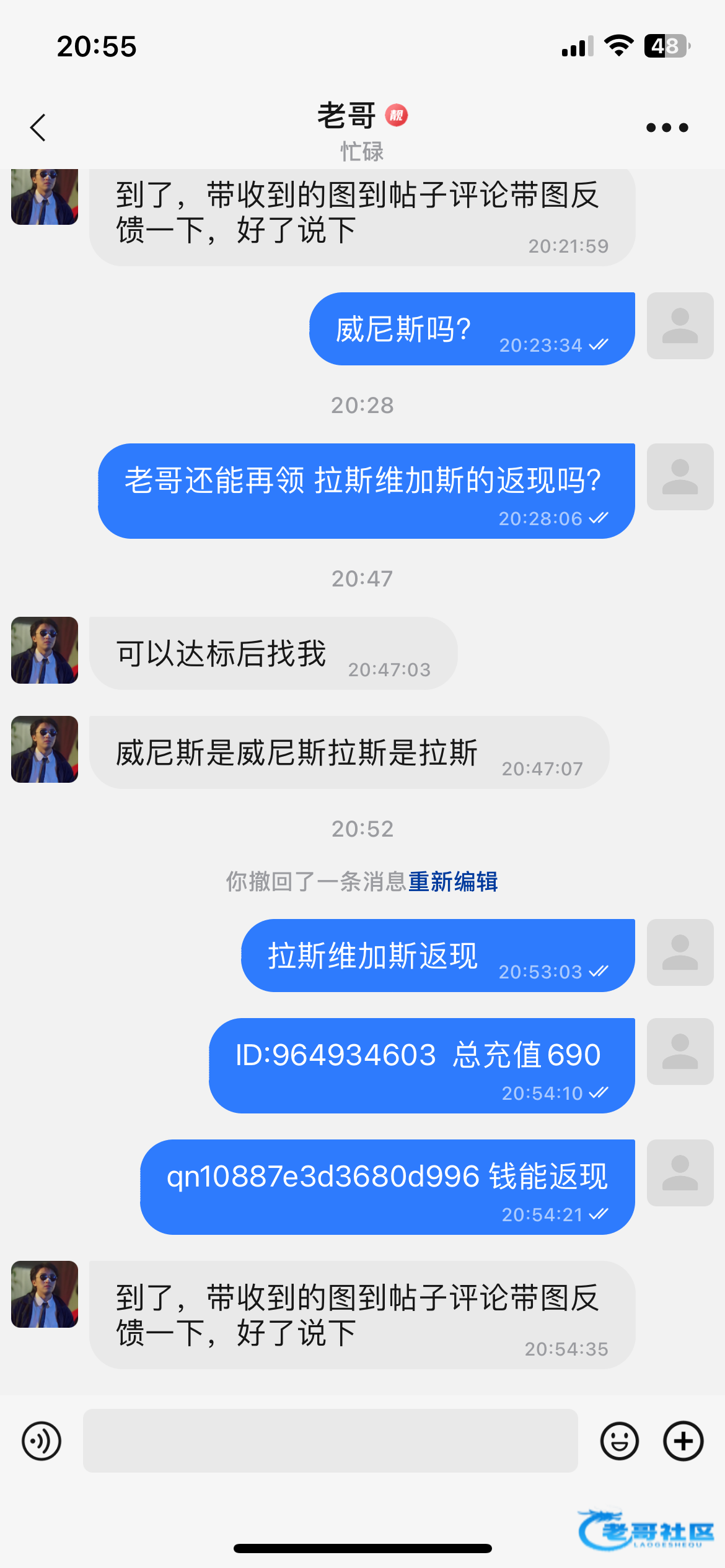725x1568 pixels.
Task: Open 老哥's avatar beside 可以达标后找我
Action: pyautogui.click(x=45, y=650)
